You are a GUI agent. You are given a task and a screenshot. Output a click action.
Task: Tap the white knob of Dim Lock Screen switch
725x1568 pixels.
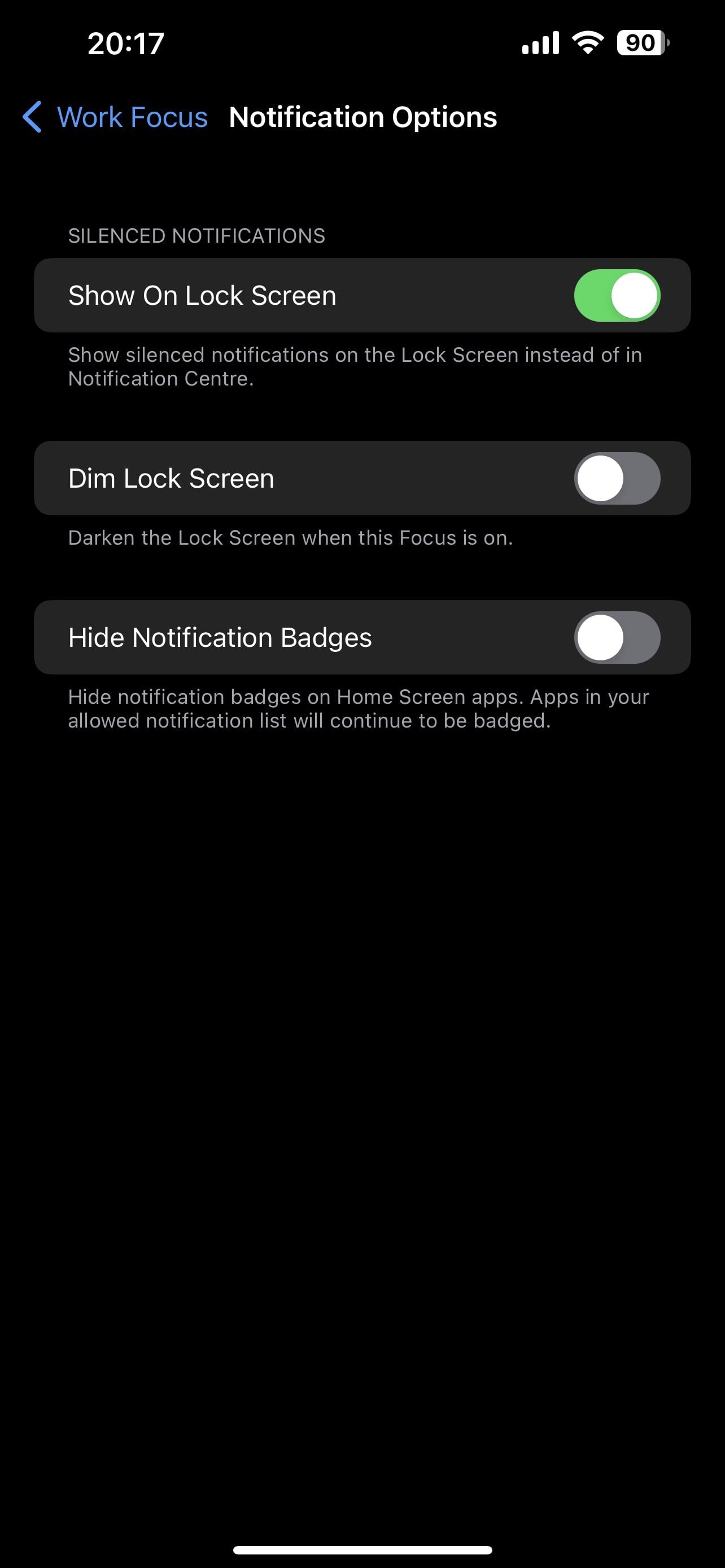[600, 479]
